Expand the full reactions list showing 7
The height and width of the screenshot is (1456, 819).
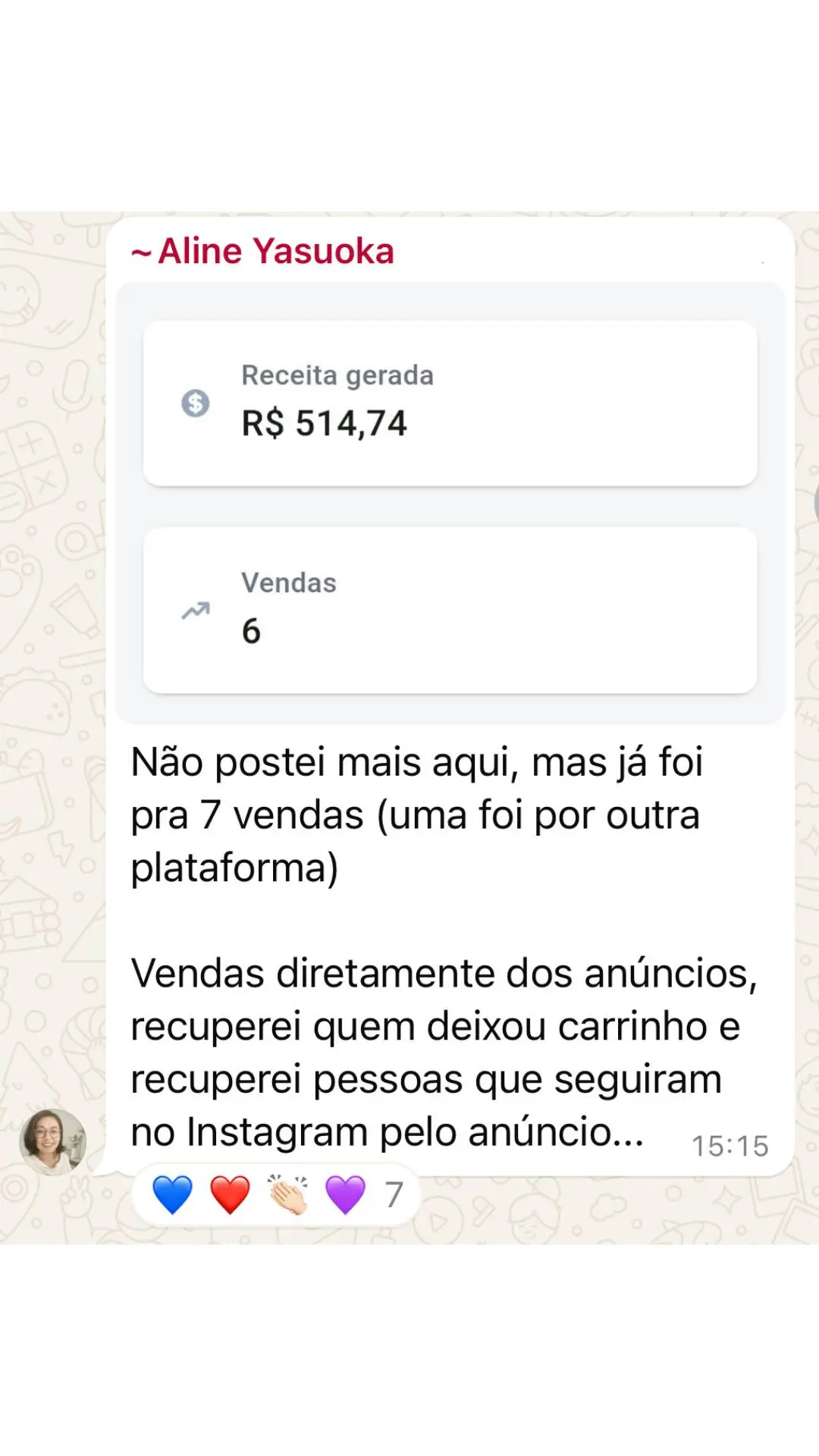pyautogui.click(x=393, y=1191)
